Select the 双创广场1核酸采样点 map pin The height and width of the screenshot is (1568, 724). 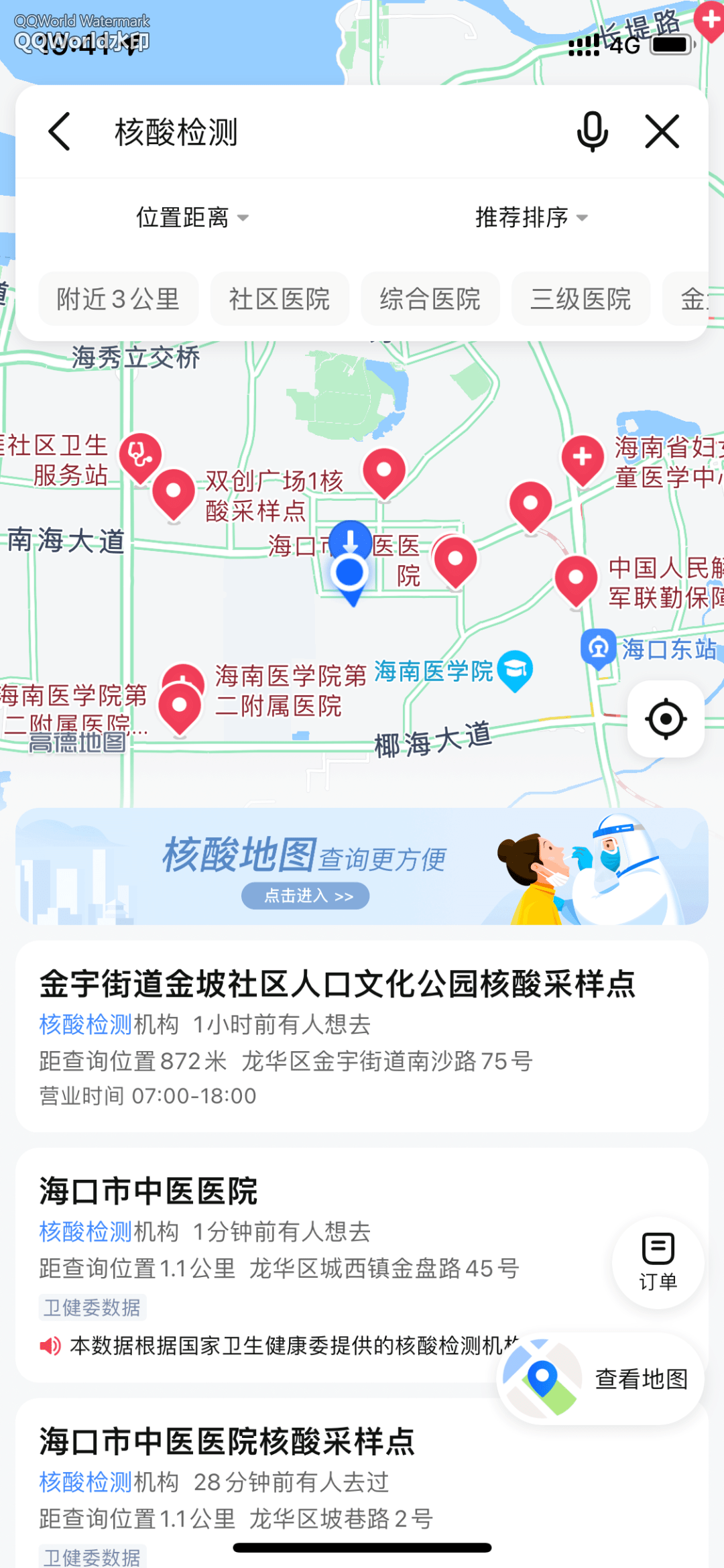(174, 495)
